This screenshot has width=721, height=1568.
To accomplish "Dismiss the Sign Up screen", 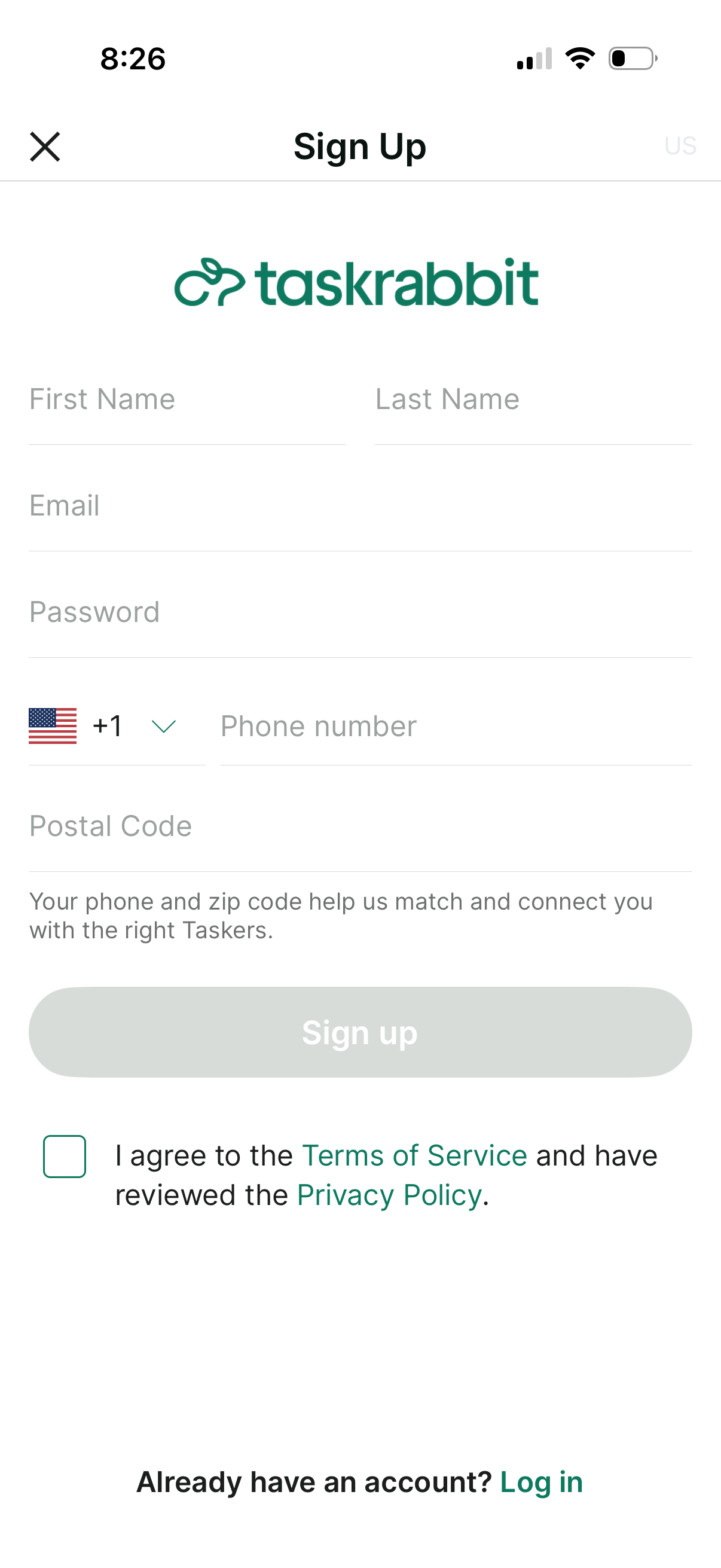I will [45, 146].
